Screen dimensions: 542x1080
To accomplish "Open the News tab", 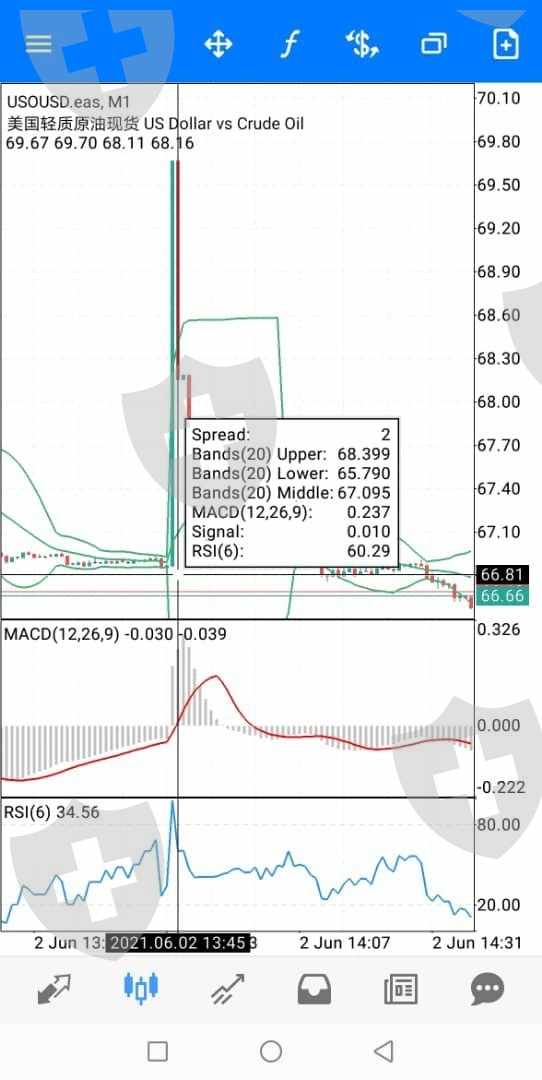I will 401,990.
